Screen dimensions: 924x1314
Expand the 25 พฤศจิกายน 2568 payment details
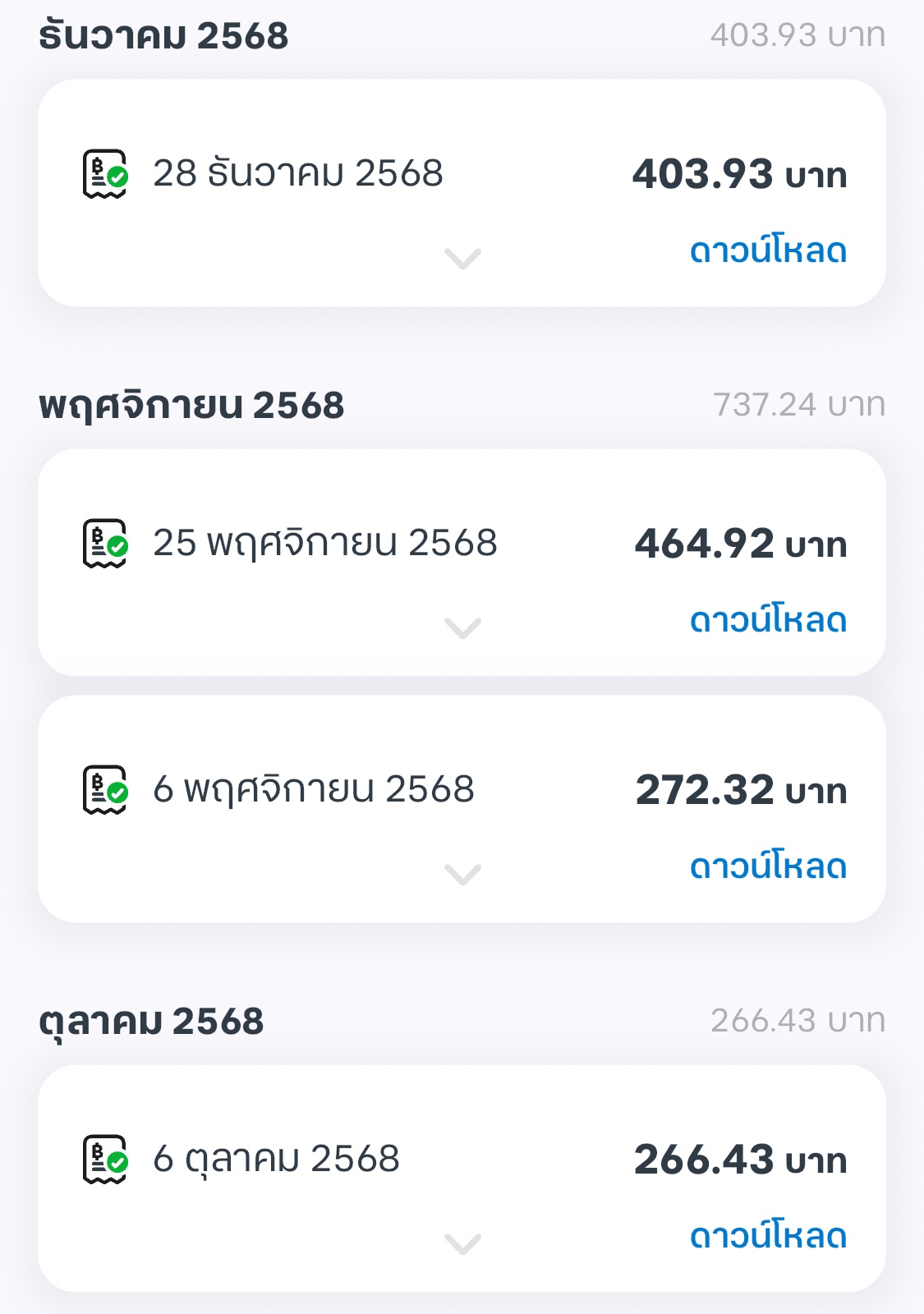click(462, 628)
